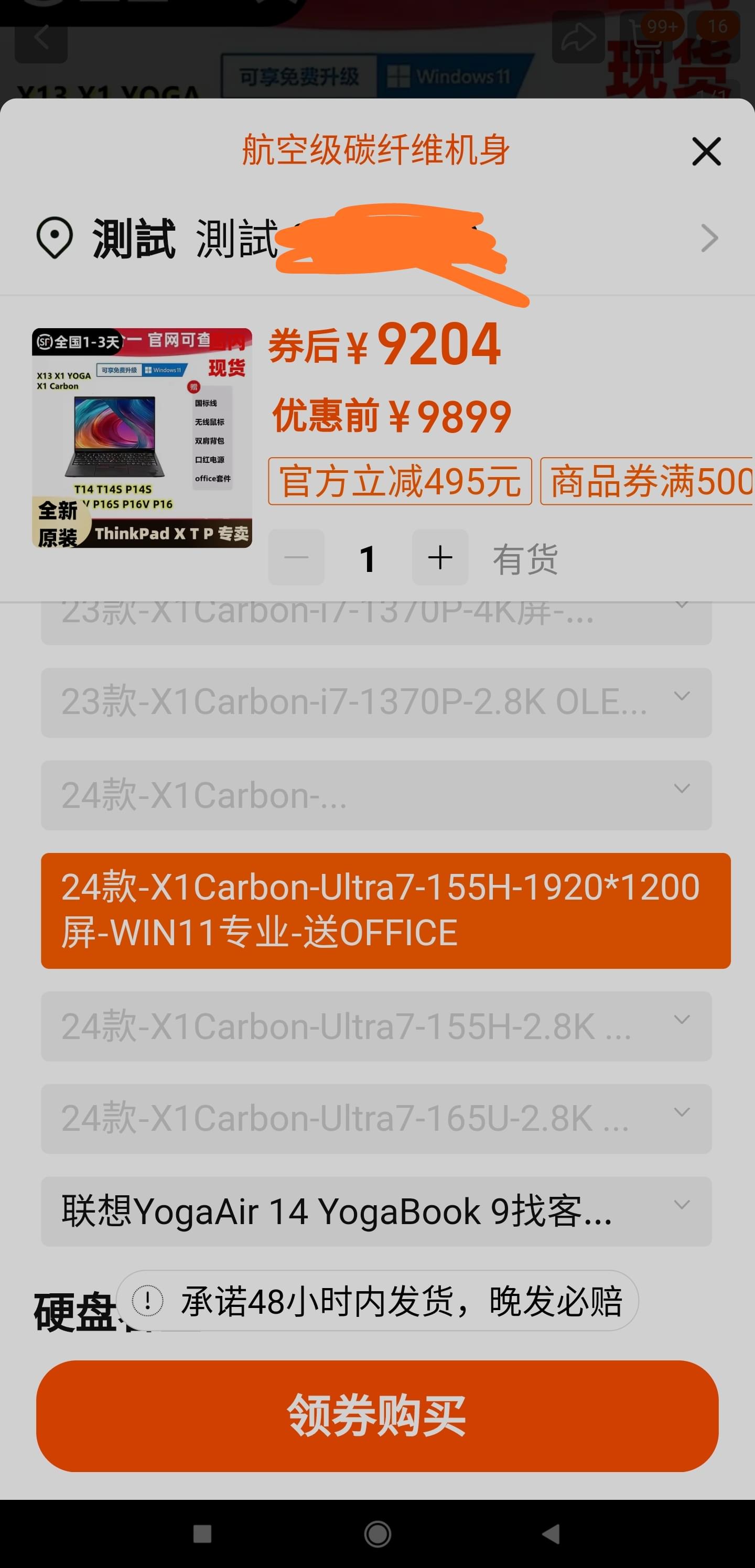Decrease quantity with the minus button

[x=297, y=558]
